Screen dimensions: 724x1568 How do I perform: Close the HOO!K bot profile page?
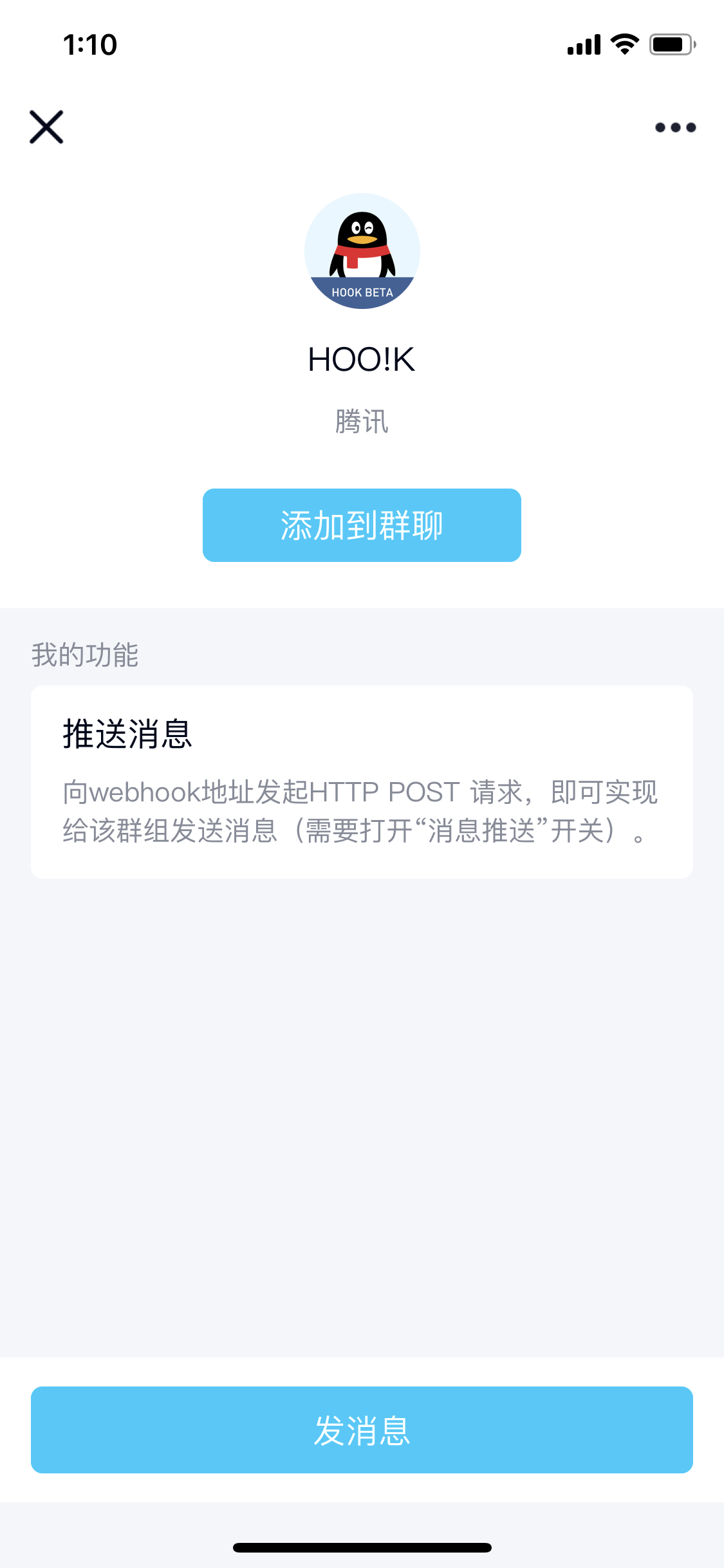coord(46,127)
